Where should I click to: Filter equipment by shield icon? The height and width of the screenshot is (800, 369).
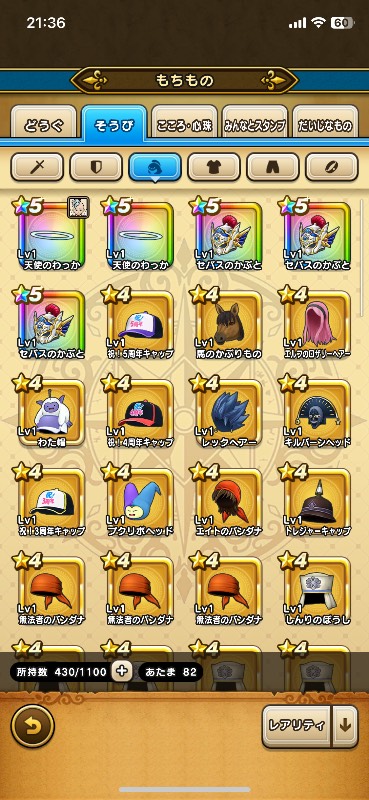point(96,167)
